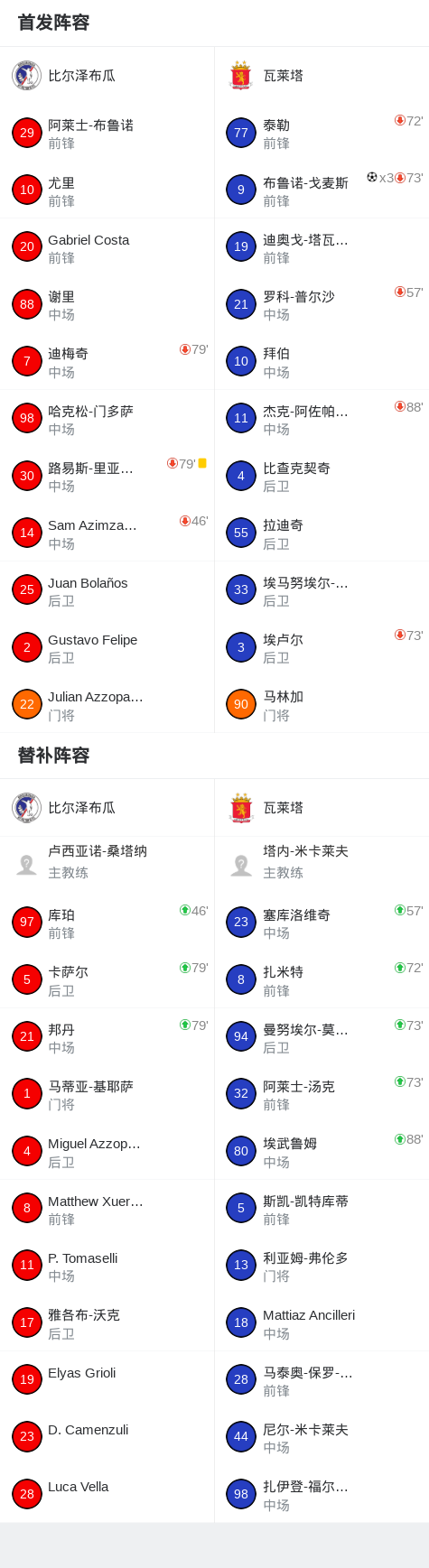Screen dimensions: 429x1568
Task: Open player 阿莱士-布鲁诺 in starting lineup
Action: coord(107,134)
